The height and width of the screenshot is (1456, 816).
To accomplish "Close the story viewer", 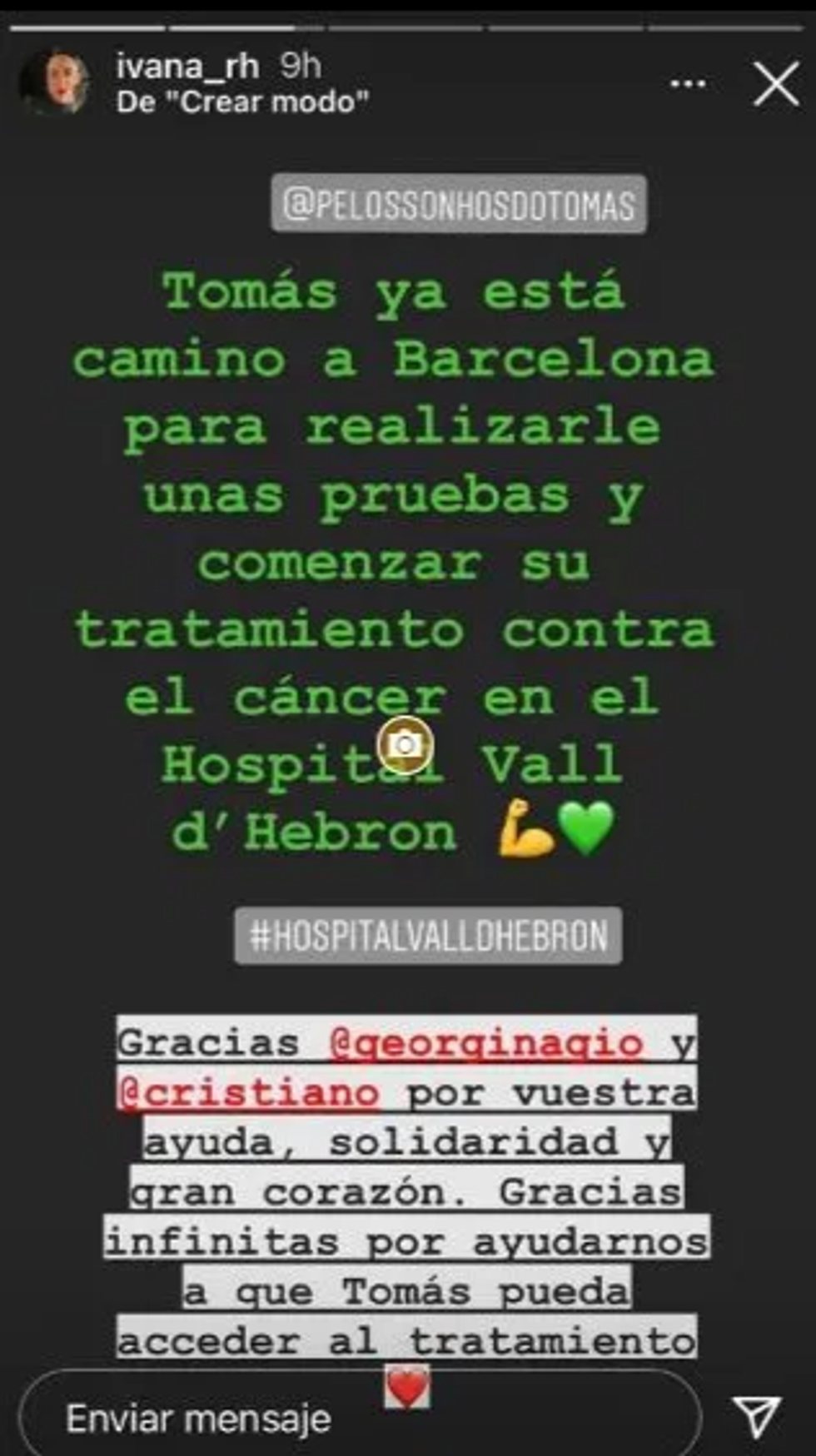I will tap(776, 84).
